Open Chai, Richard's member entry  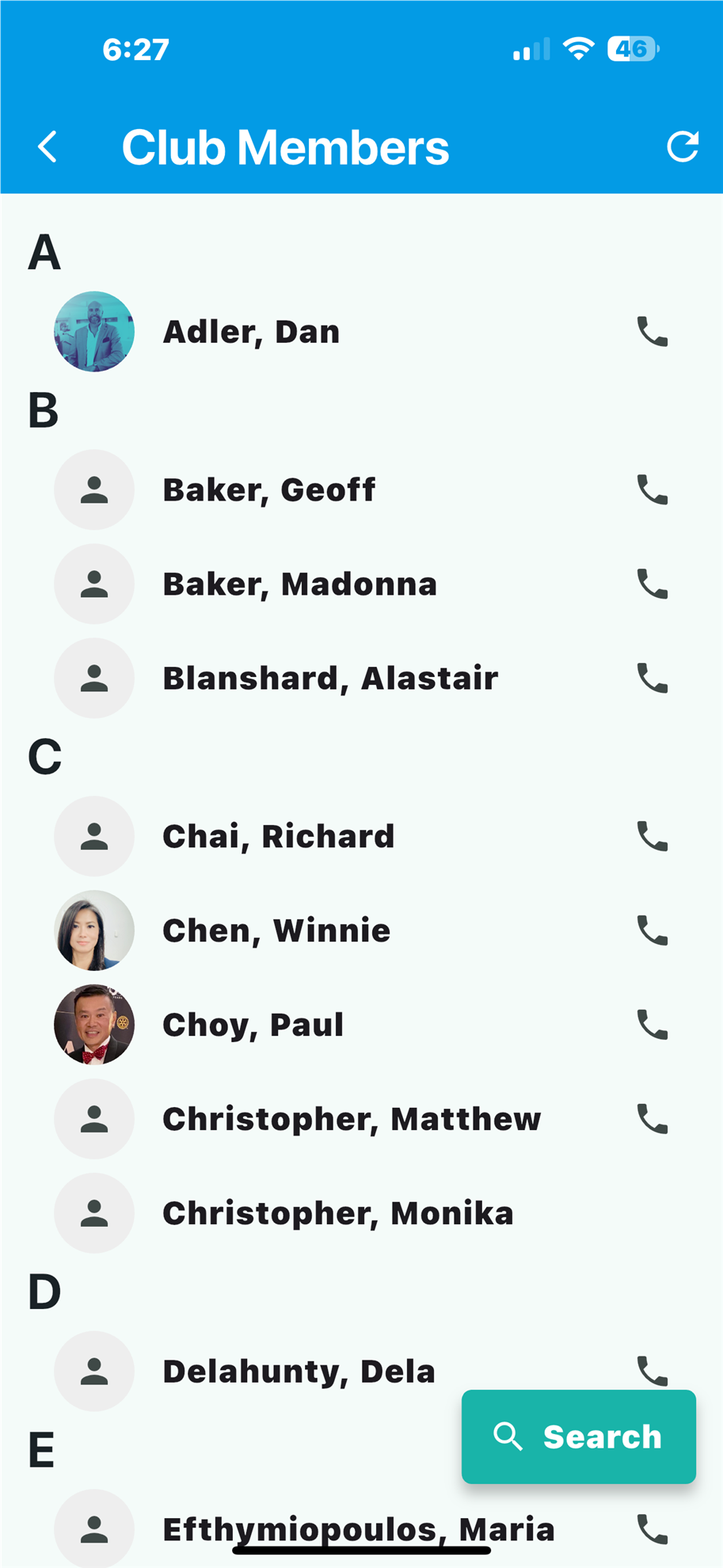coord(278,836)
